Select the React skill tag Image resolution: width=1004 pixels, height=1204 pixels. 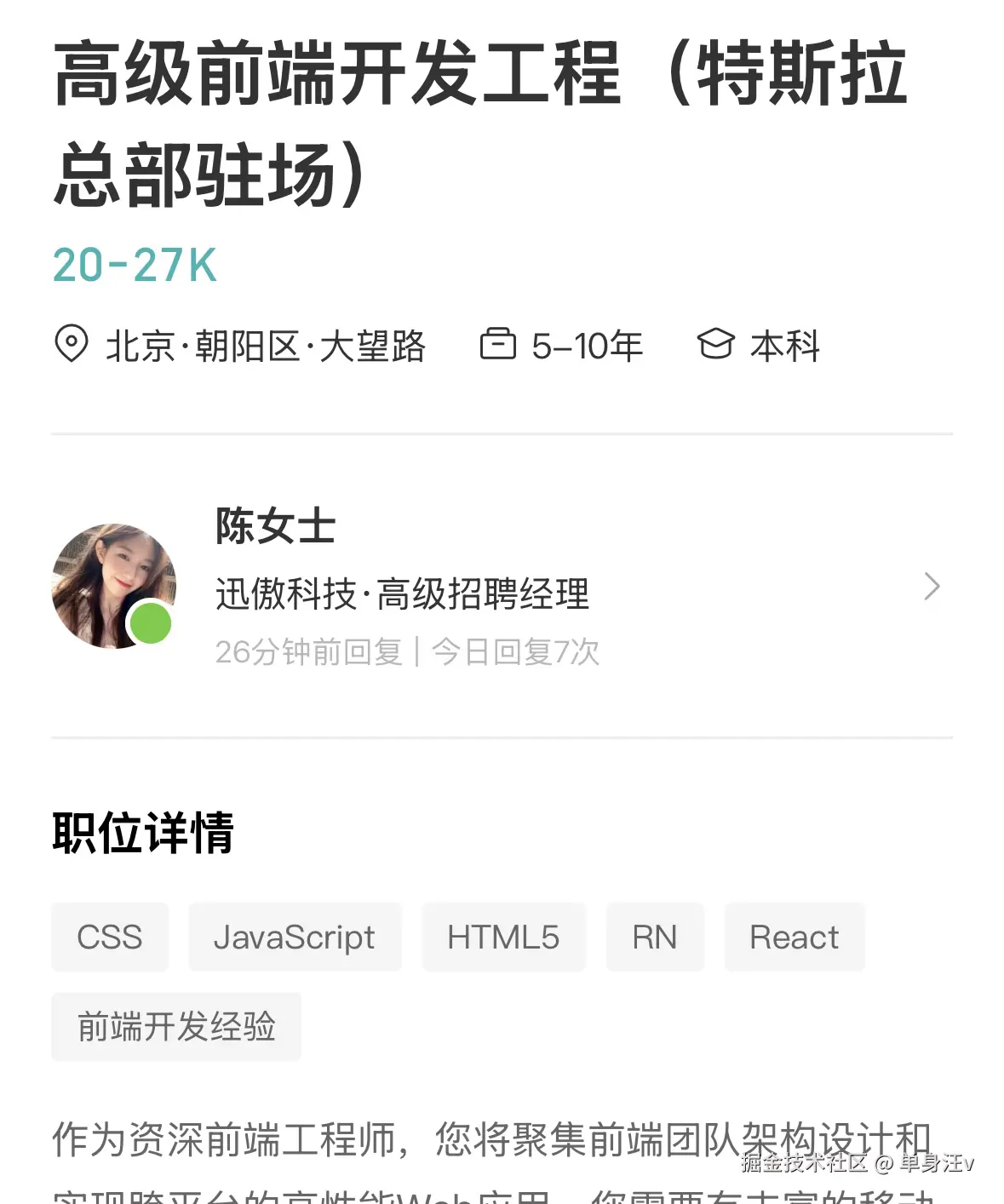point(794,937)
